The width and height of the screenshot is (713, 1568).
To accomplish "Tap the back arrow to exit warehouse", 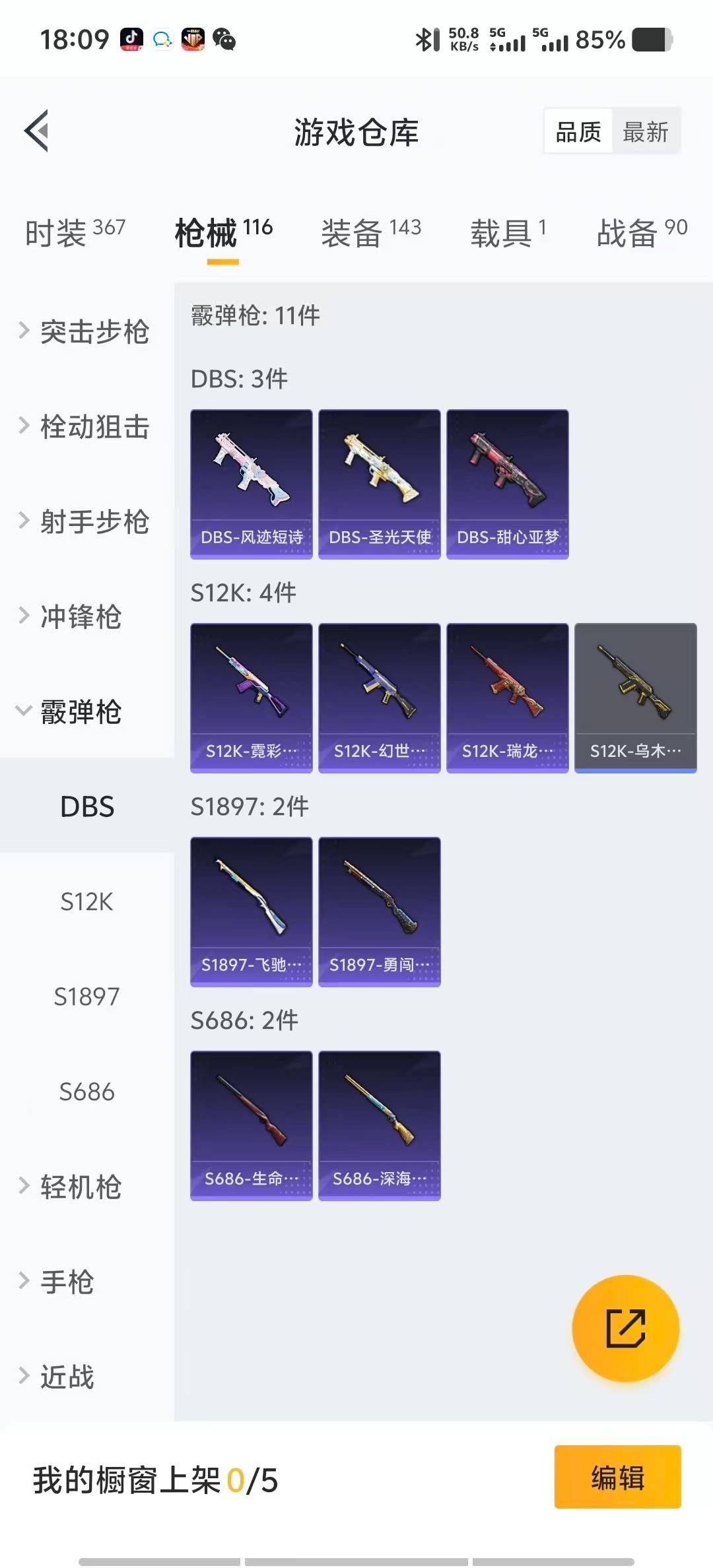I will click(x=38, y=130).
